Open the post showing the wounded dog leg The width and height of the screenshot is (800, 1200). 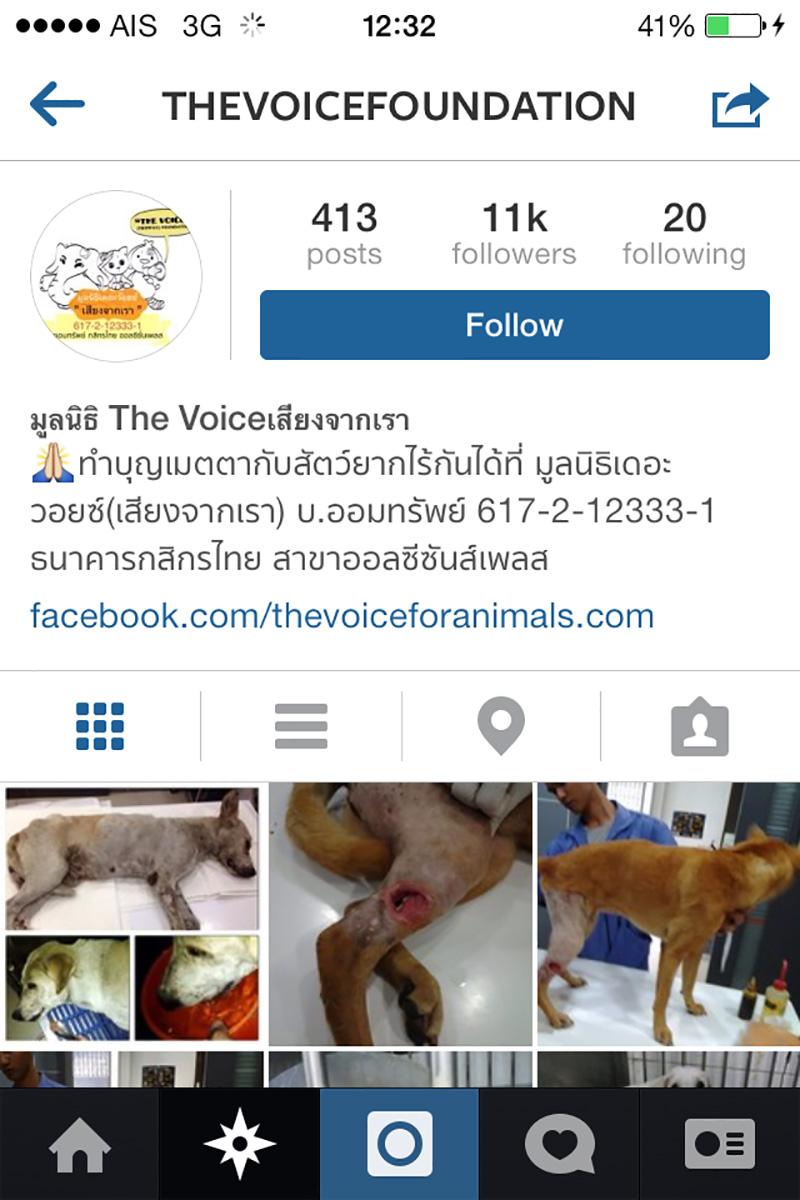click(x=400, y=914)
